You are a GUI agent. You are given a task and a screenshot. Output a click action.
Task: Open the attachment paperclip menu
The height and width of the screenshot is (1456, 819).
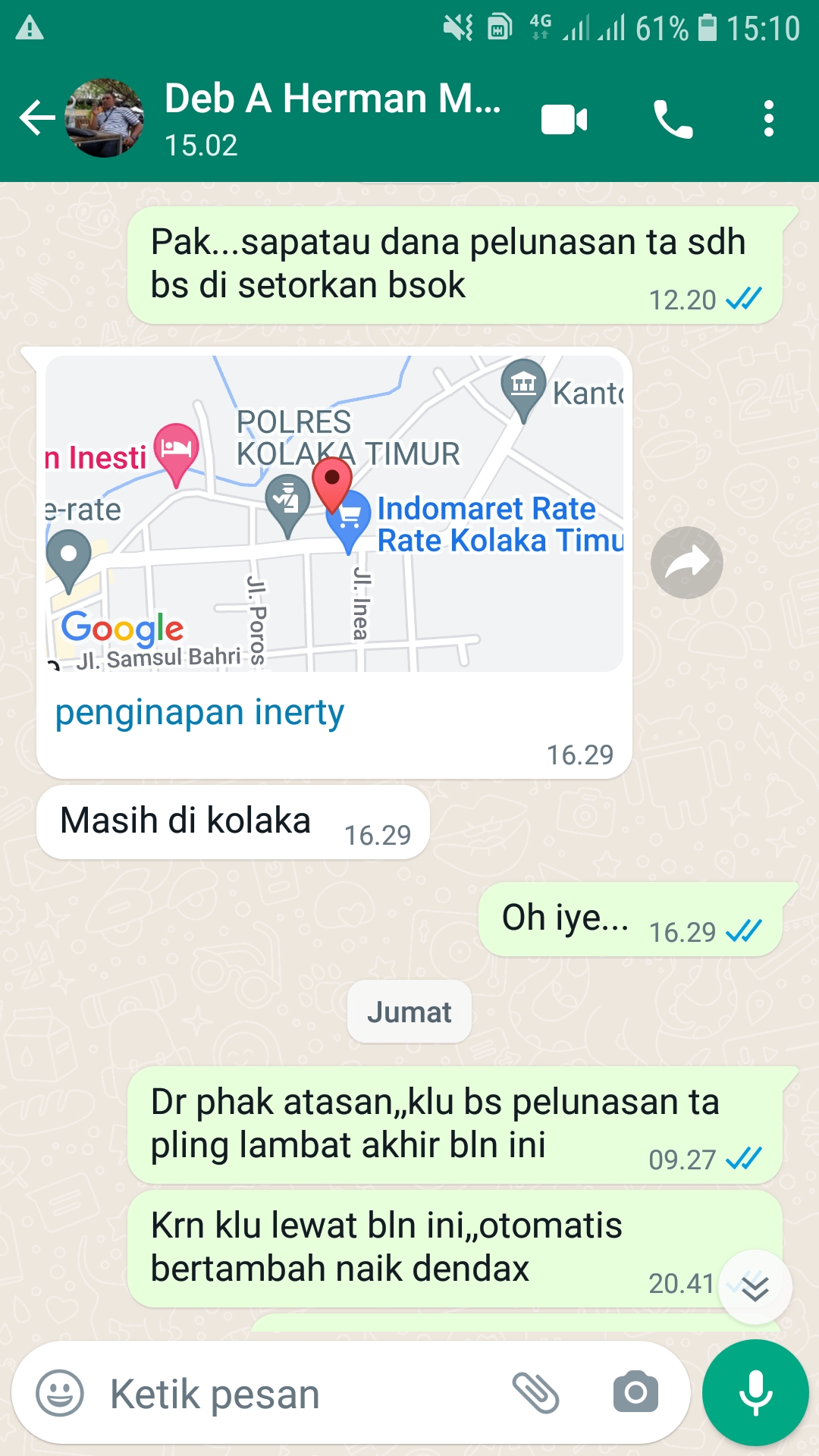pos(535,1393)
